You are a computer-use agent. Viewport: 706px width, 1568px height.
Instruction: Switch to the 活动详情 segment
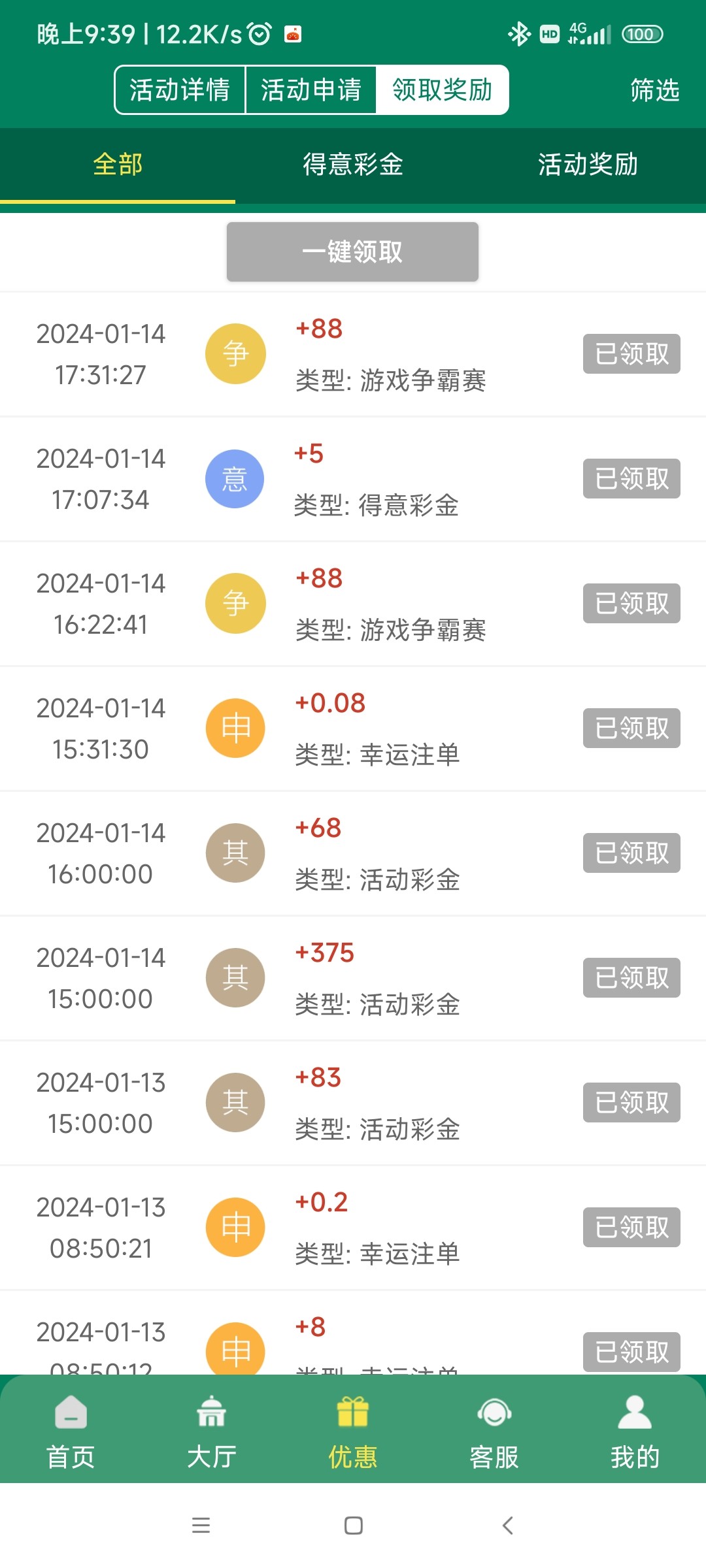pyautogui.click(x=180, y=90)
